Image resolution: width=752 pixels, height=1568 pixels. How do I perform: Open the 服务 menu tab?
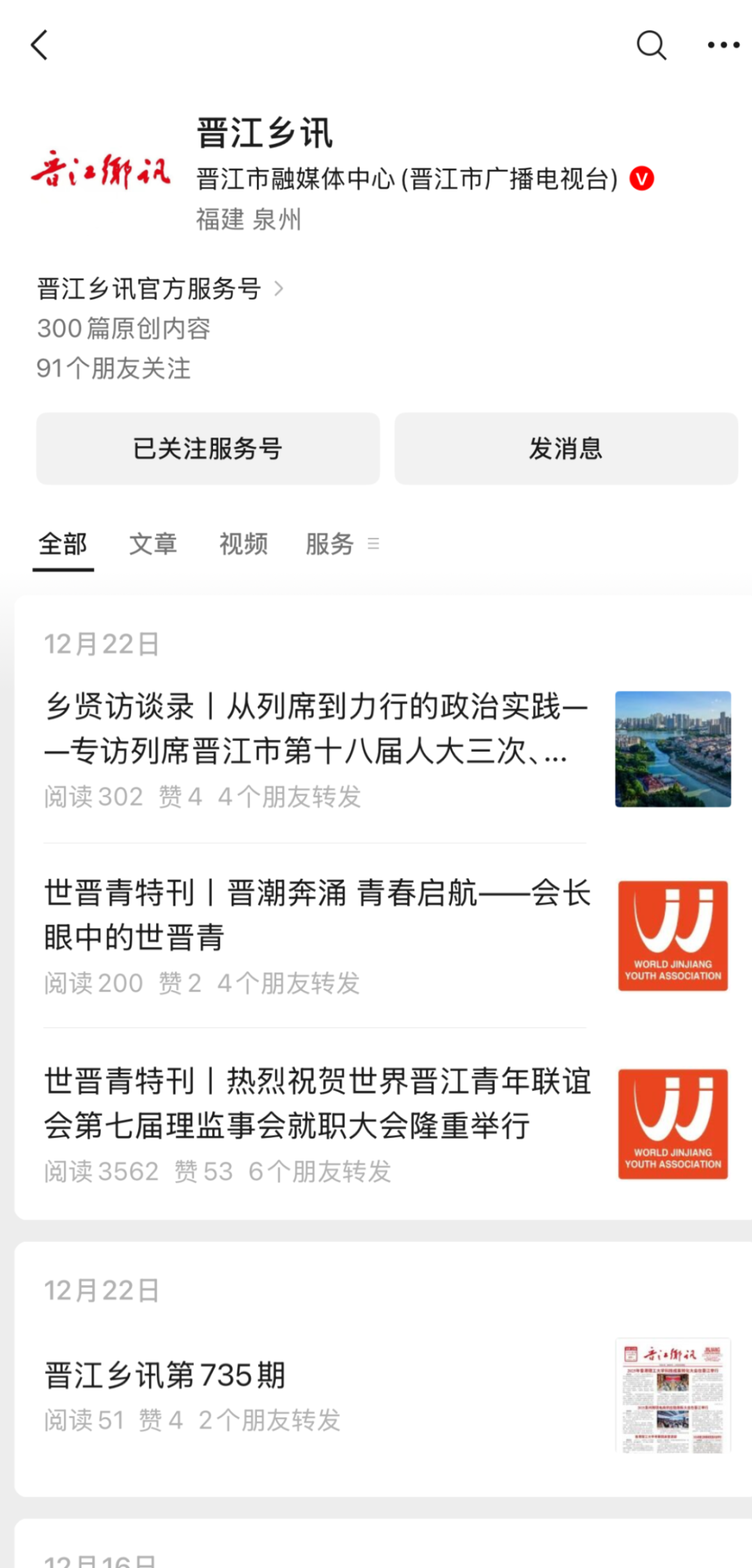click(341, 544)
